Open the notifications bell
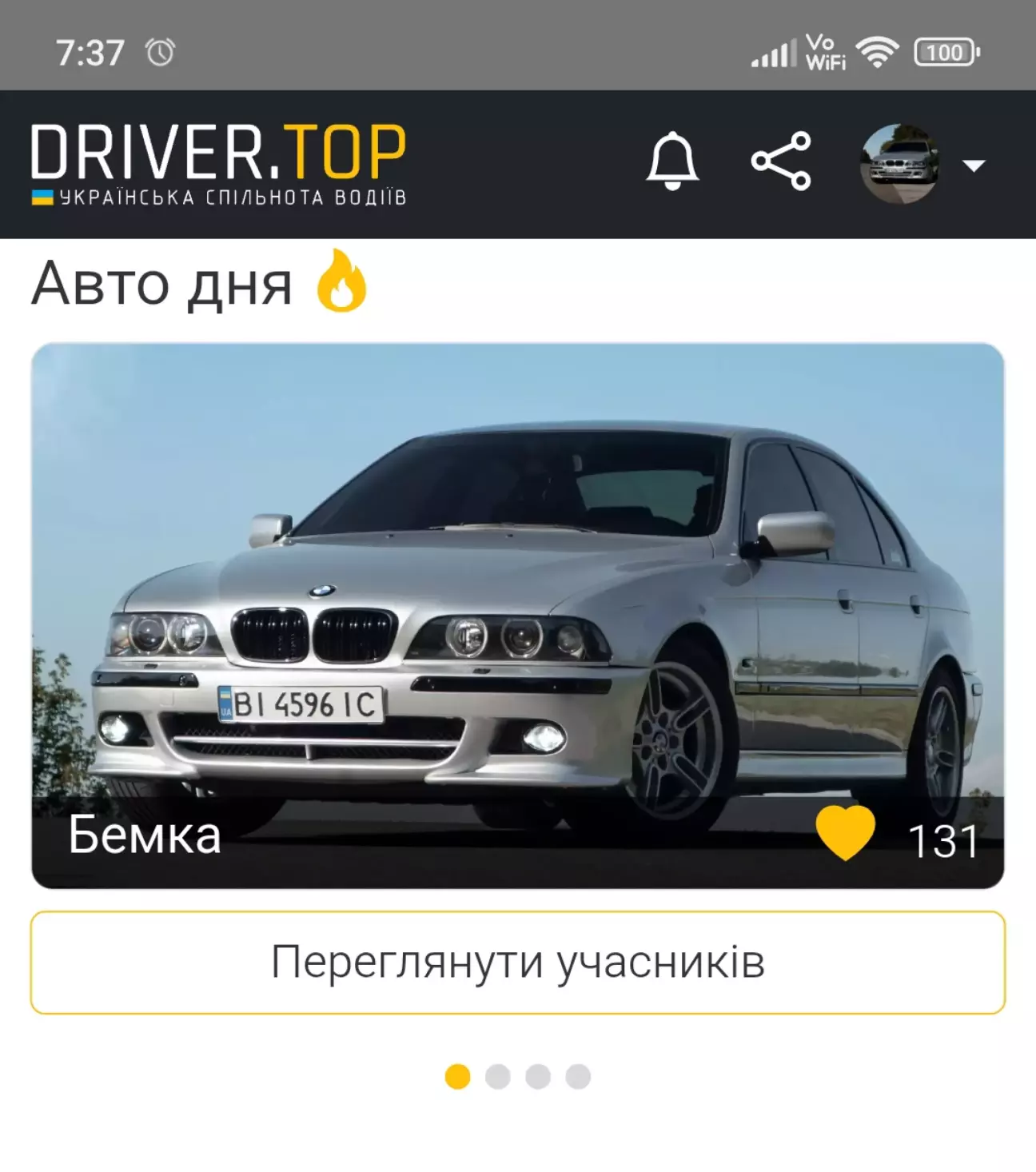1036x1172 pixels. click(672, 162)
